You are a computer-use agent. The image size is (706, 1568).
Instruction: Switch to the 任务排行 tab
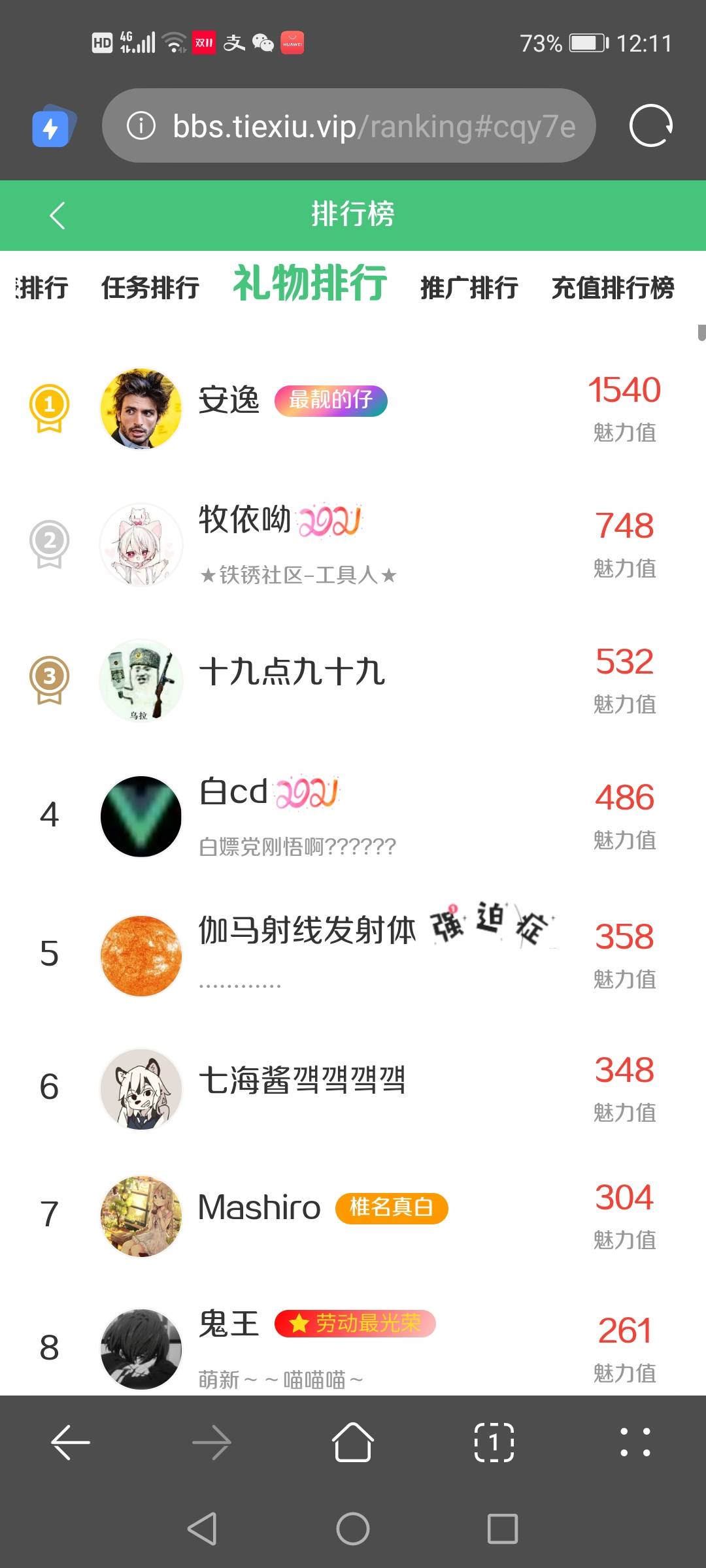pos(150,287)
